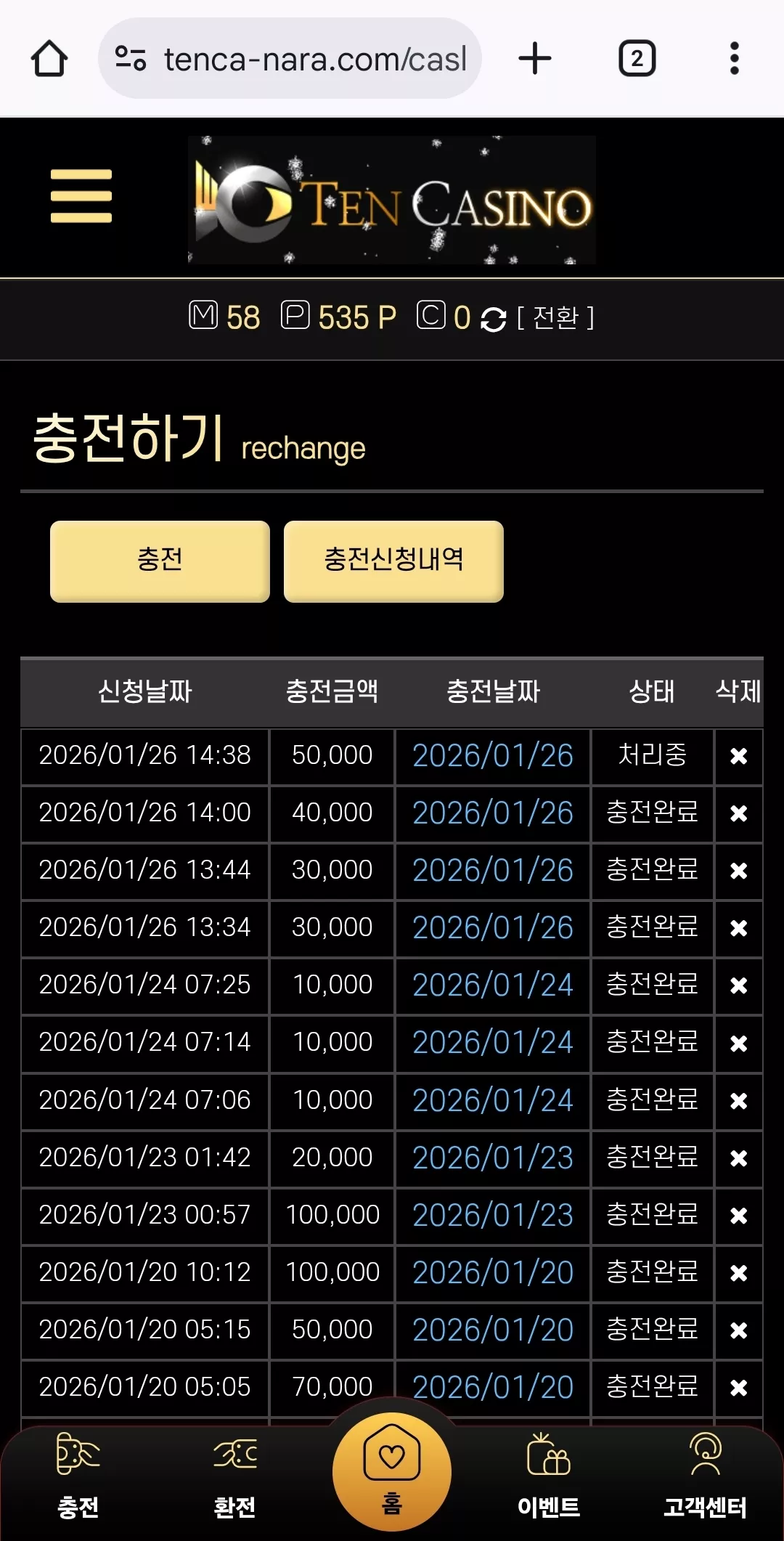View the open tabs switcher
This screenshot has width=784, height=1541.
point(637,58)
